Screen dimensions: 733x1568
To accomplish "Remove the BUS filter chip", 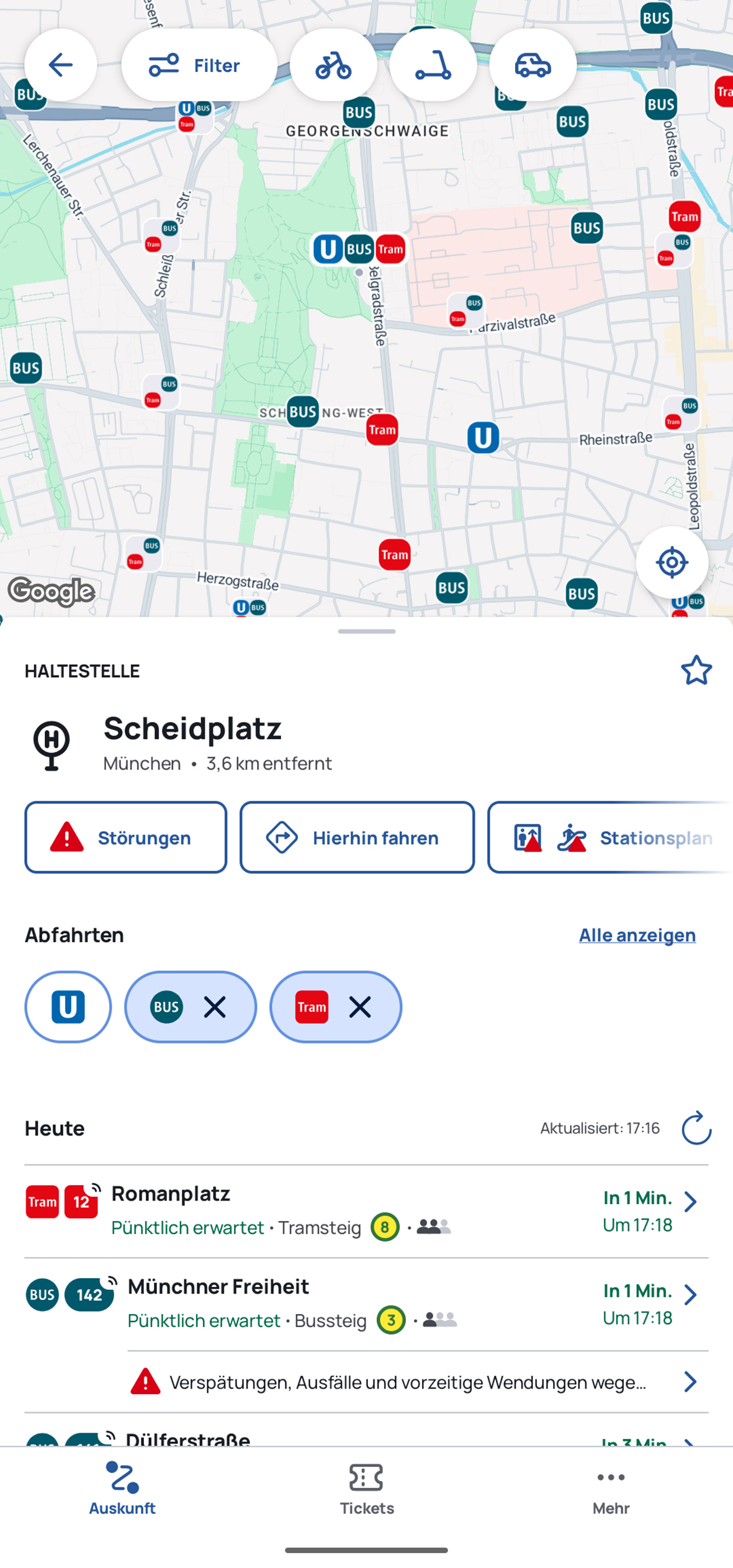I will (215, 1007).
